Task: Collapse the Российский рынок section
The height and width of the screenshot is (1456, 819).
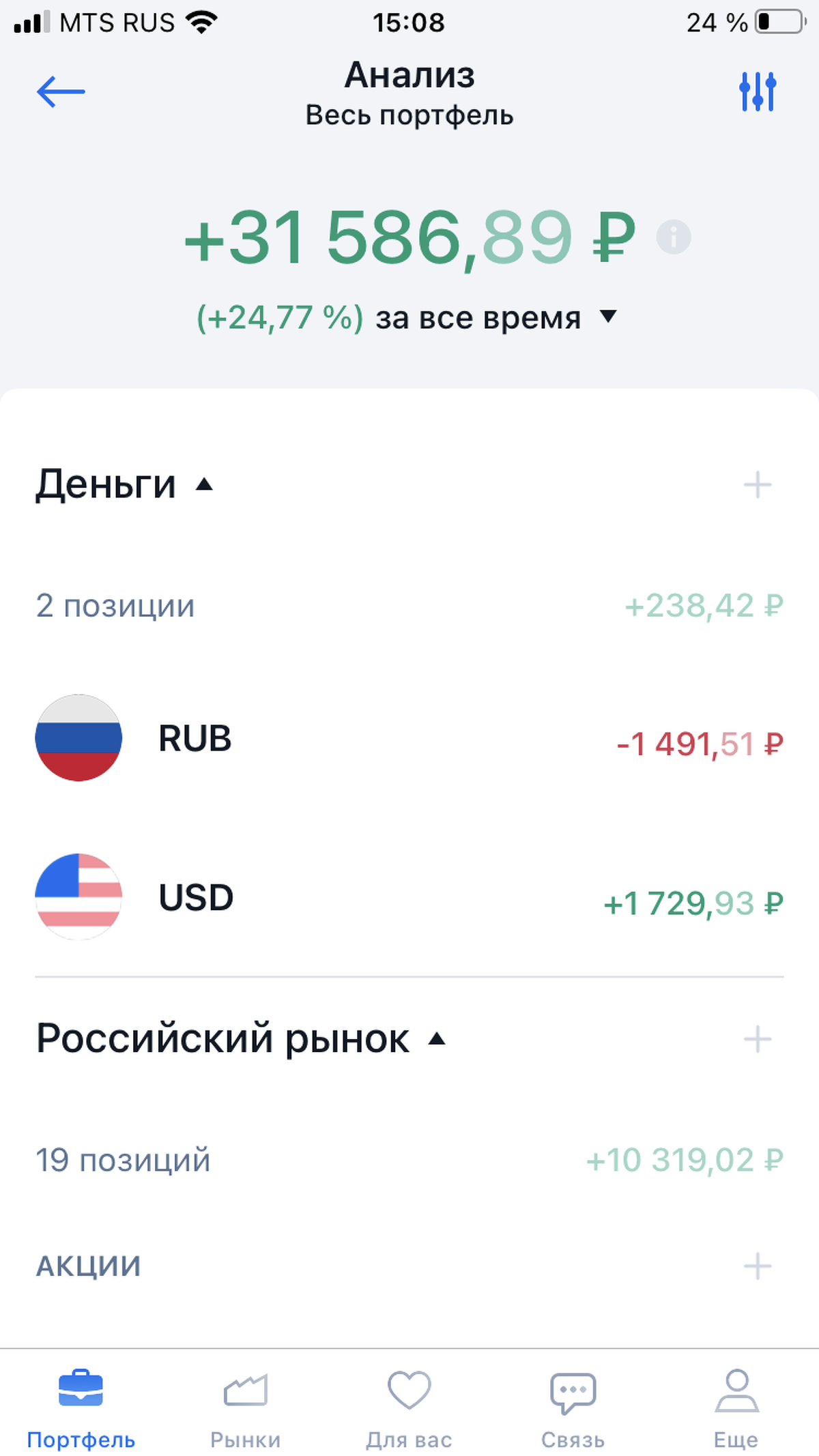Action: coord(241,1039)
